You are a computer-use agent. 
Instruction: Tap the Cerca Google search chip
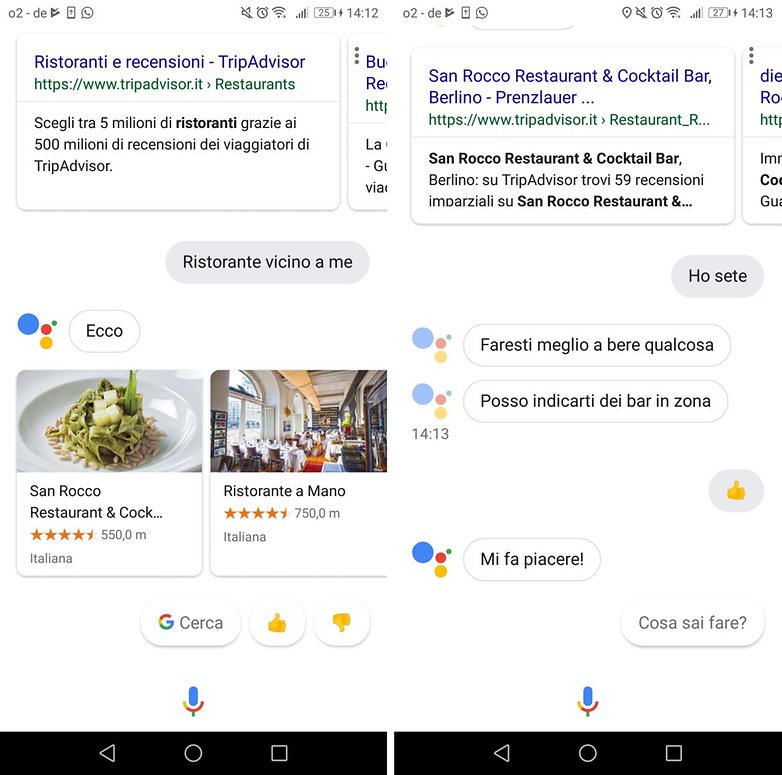[190, 622]
